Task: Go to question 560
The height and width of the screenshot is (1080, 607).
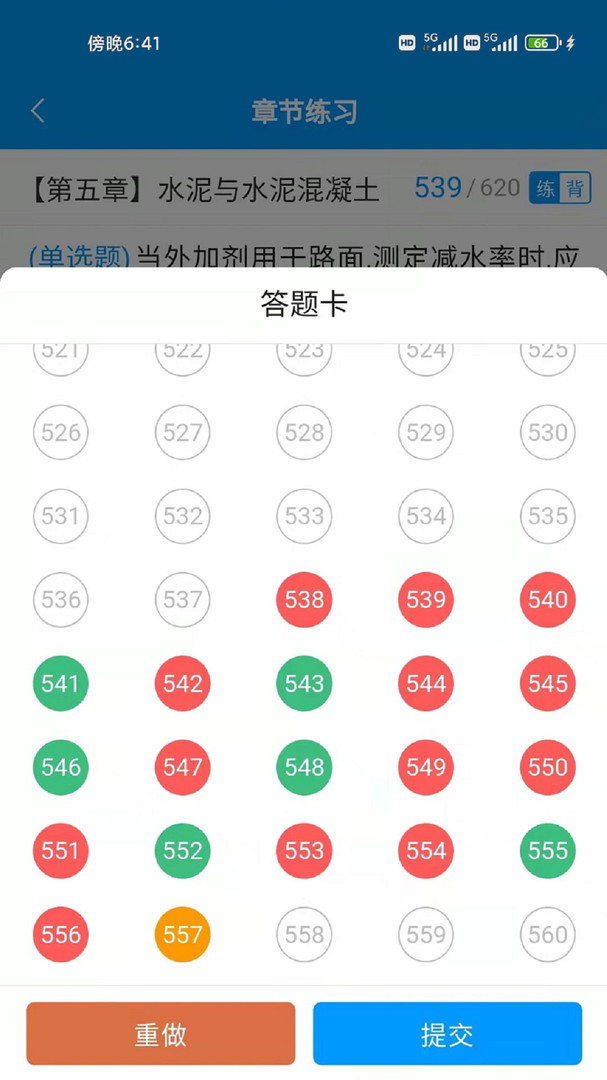Action: [548, 935]
